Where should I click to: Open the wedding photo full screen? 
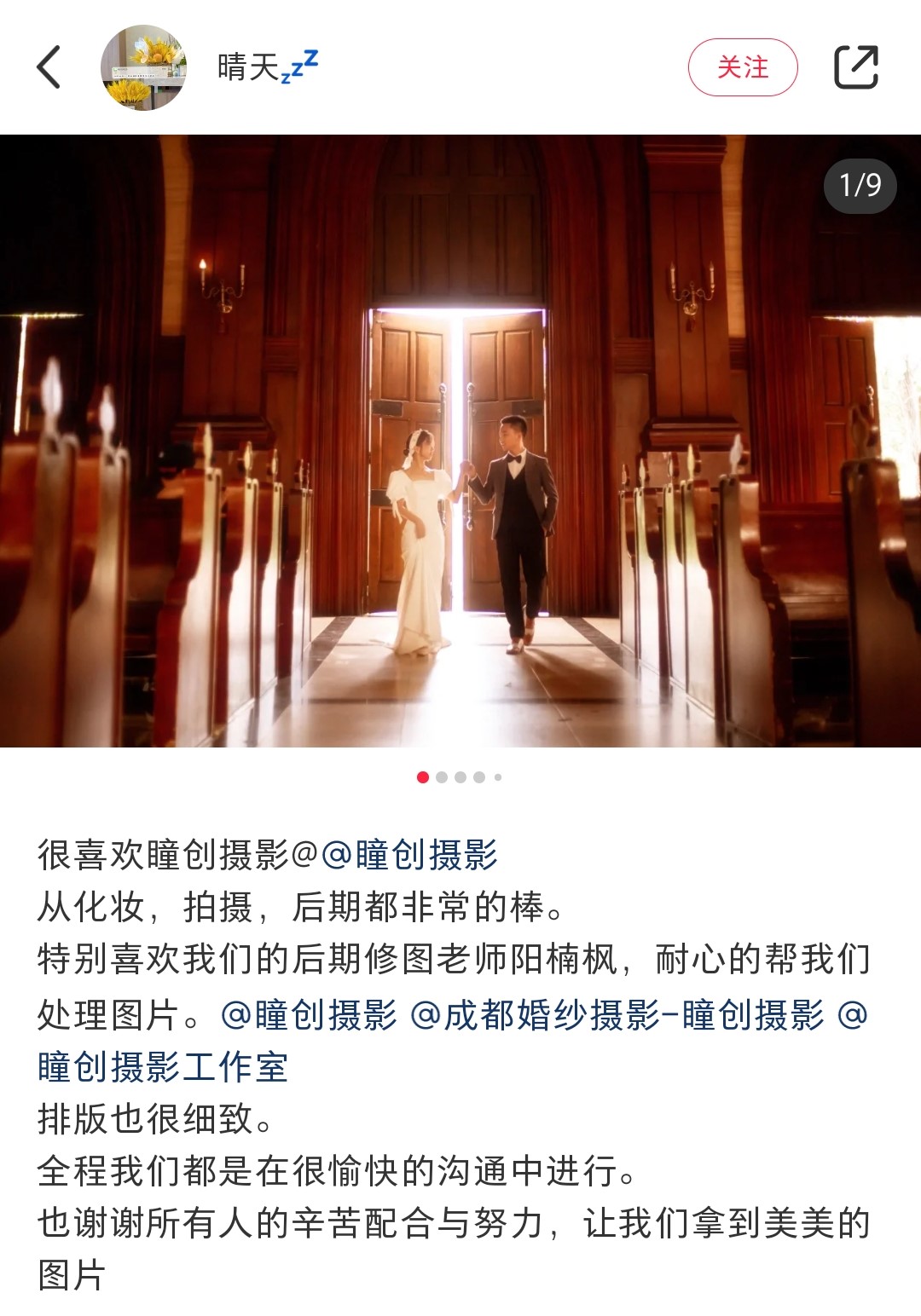pos(460,441)
